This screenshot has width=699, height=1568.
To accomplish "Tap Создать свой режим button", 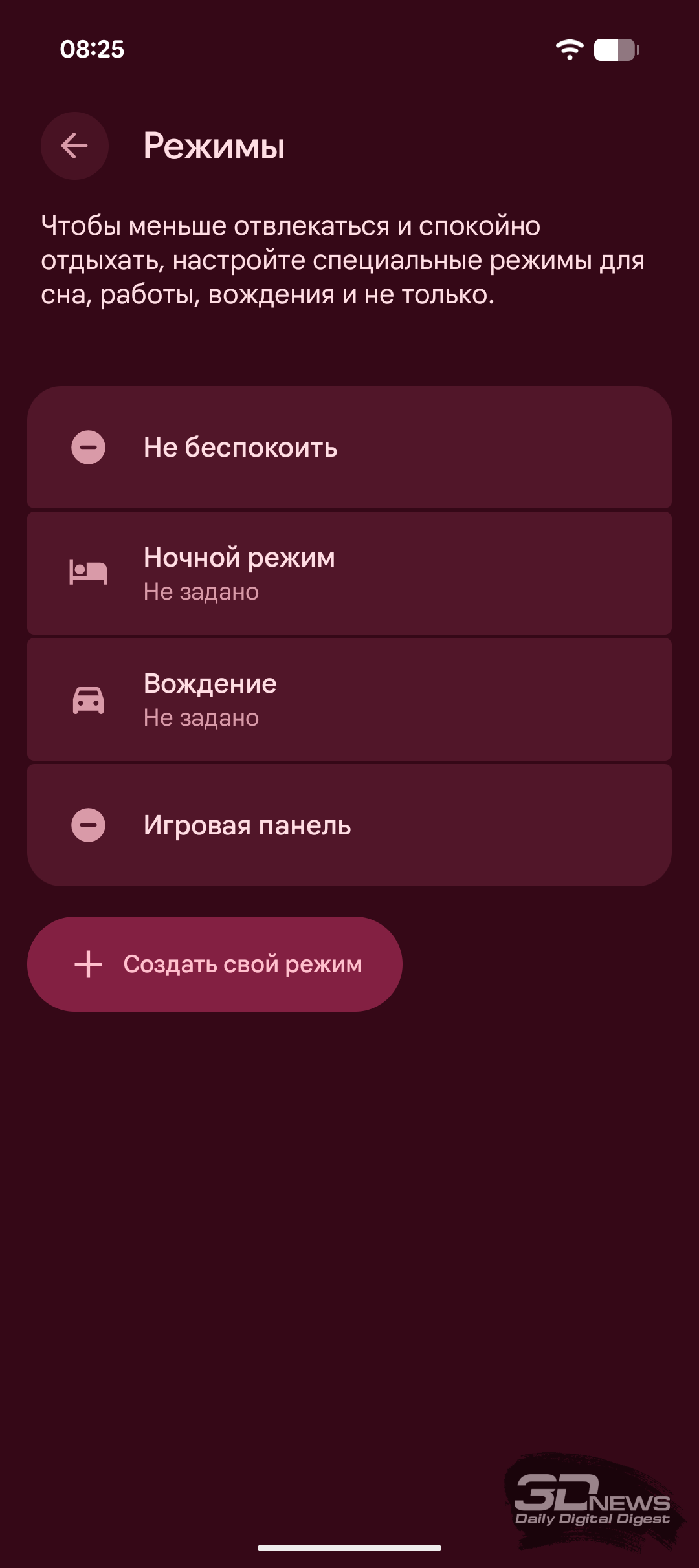I will (215, 964).
